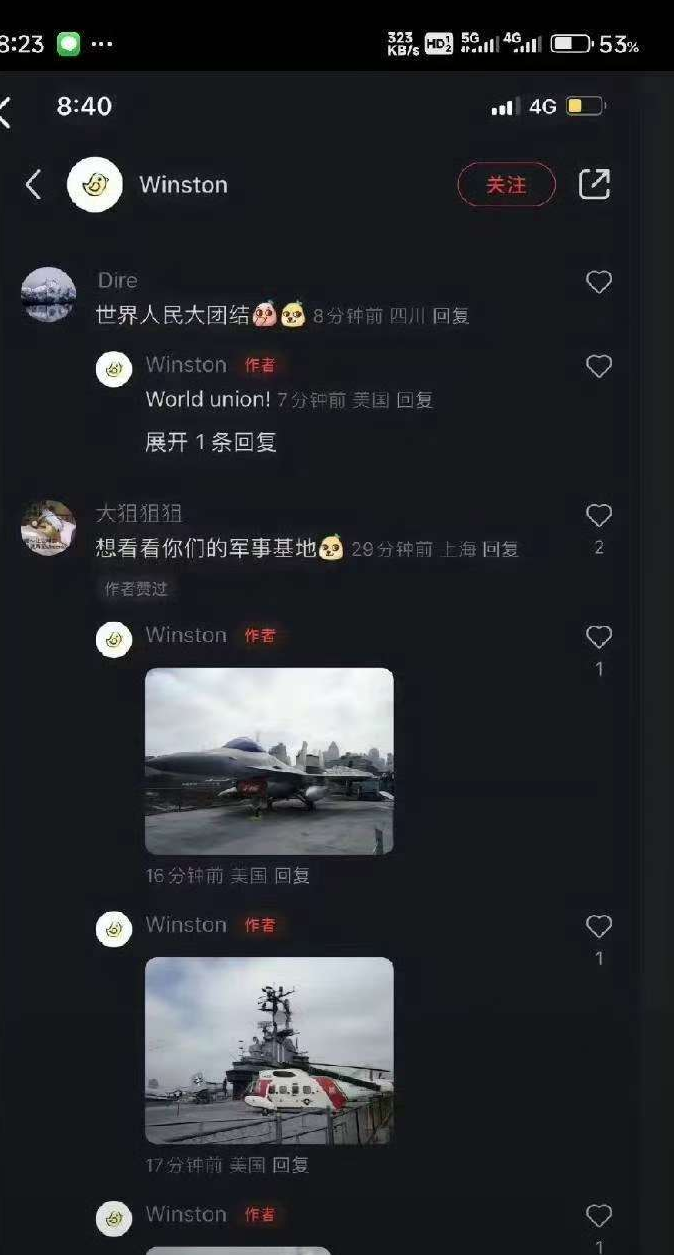Open the share icon in header

[594, 184]
